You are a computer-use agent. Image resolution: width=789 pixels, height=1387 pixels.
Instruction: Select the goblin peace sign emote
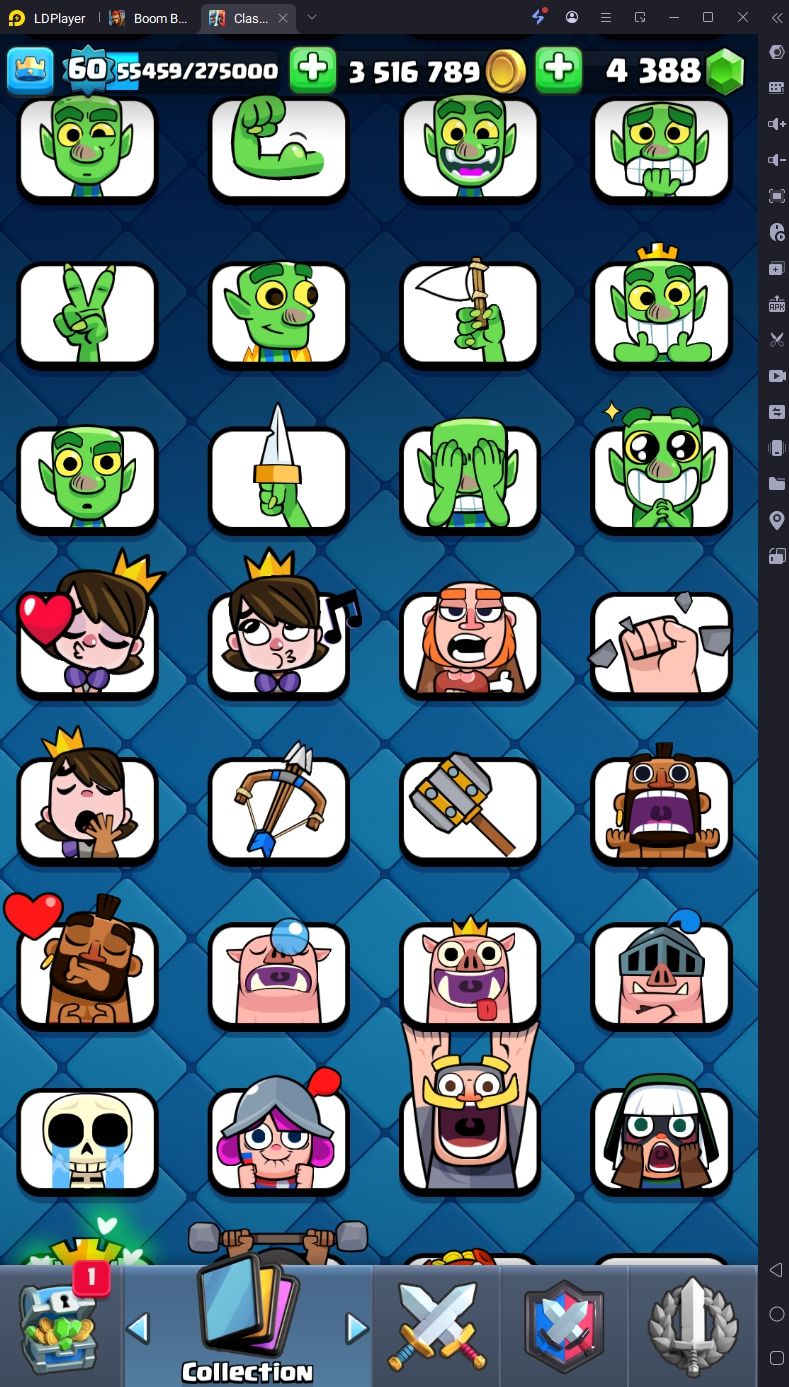tap(87, 313)
